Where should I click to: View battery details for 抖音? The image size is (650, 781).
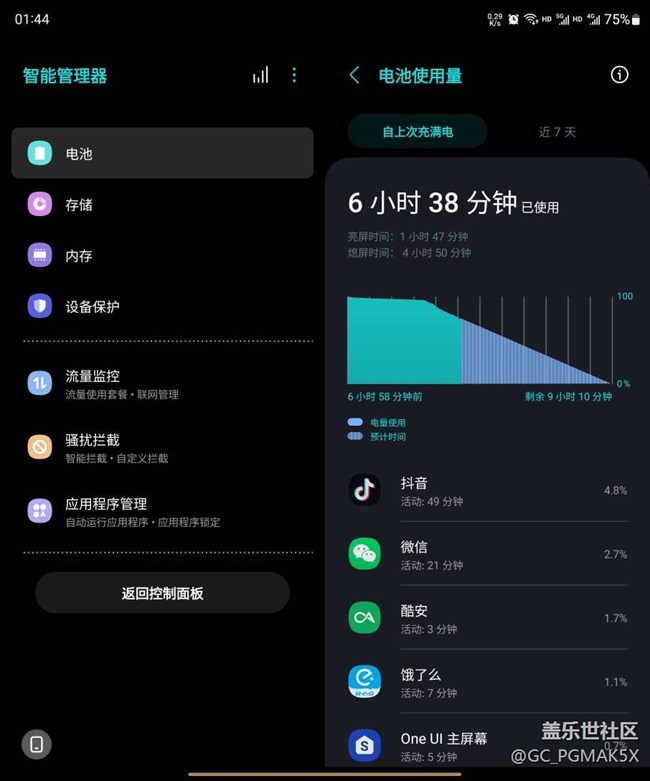pos(488,491)
